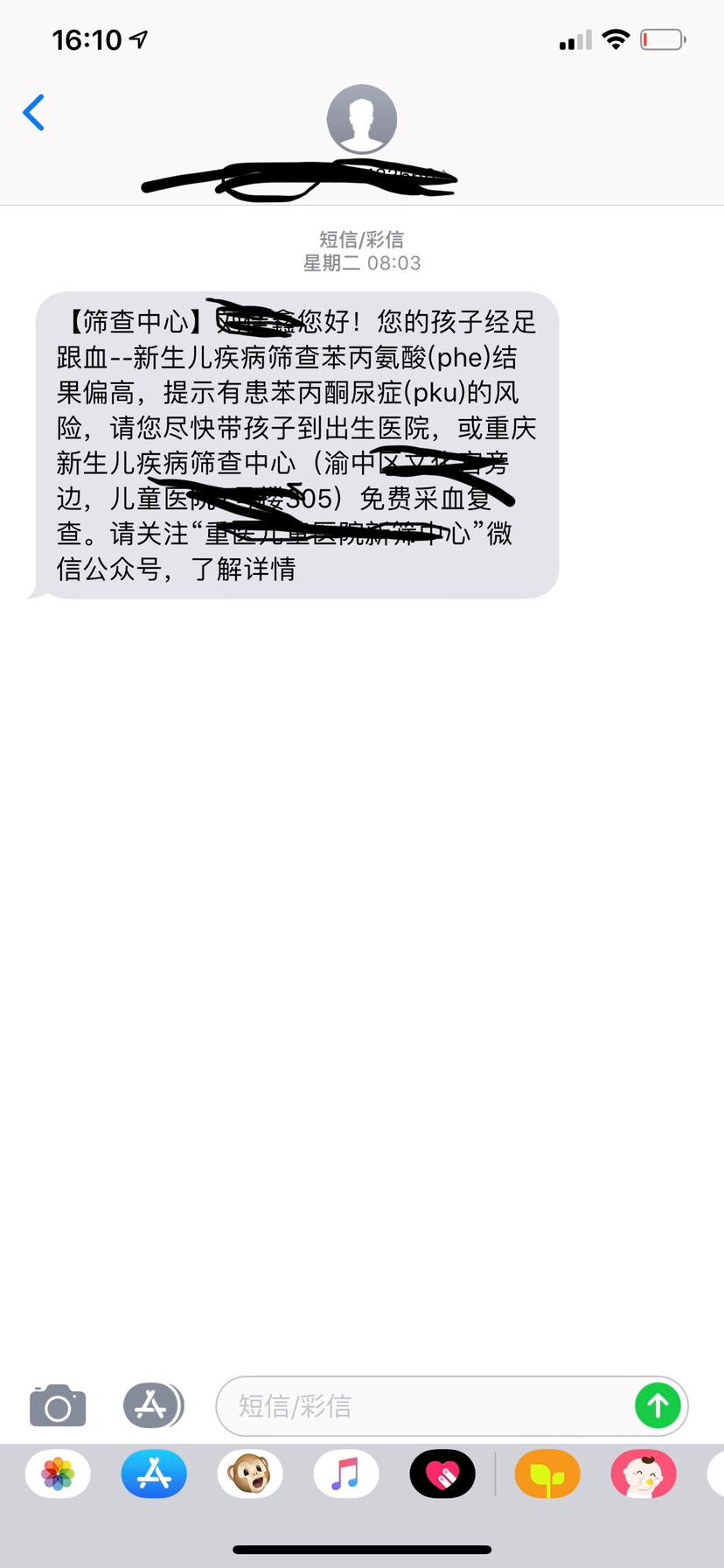Screen dimensions: 724x1568
Task: Open the Music iMessage app
Action: 346,1474
